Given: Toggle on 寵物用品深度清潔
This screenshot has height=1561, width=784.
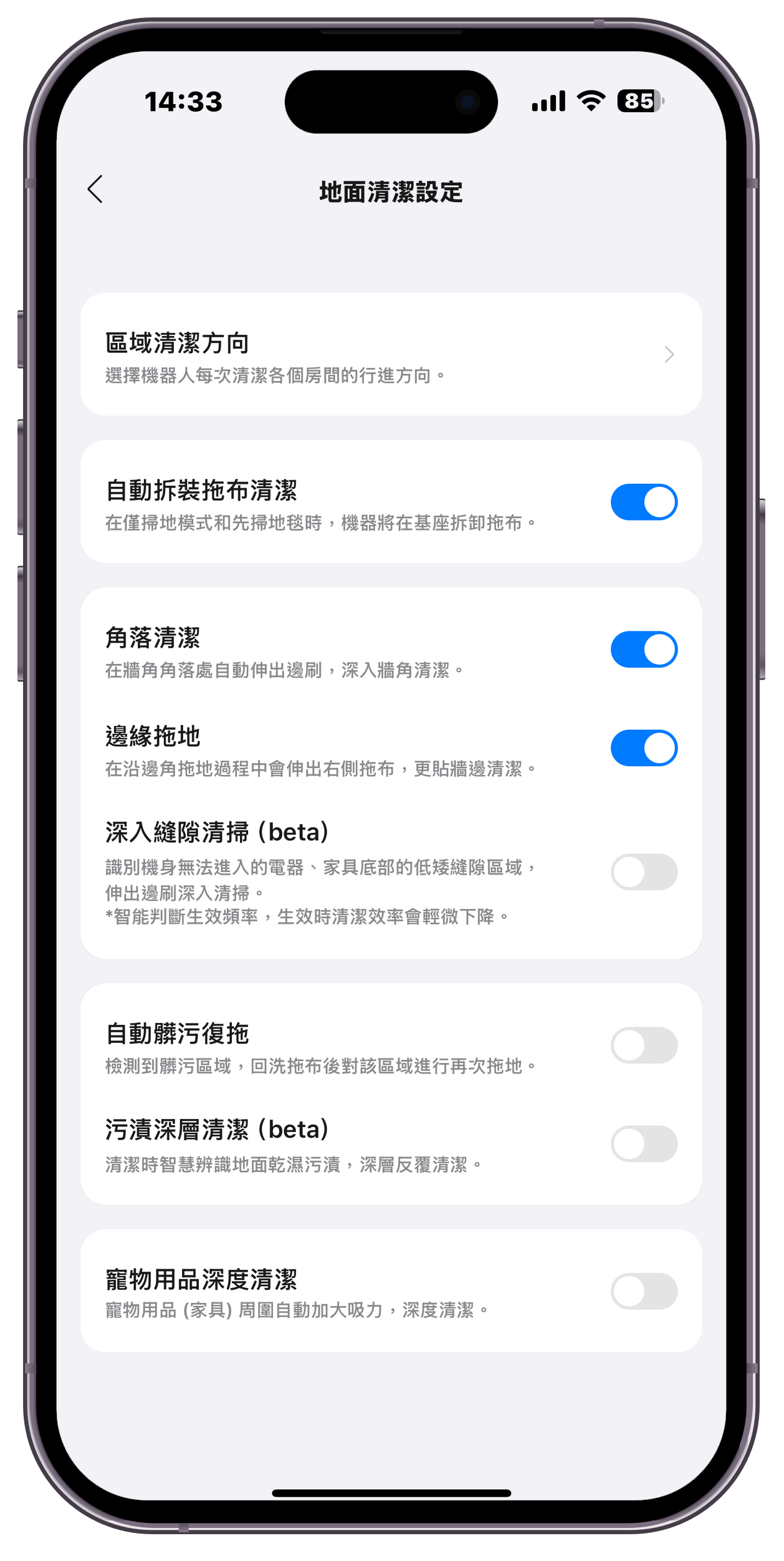Looking at the screenshot, I should (x=643, y=1292).
